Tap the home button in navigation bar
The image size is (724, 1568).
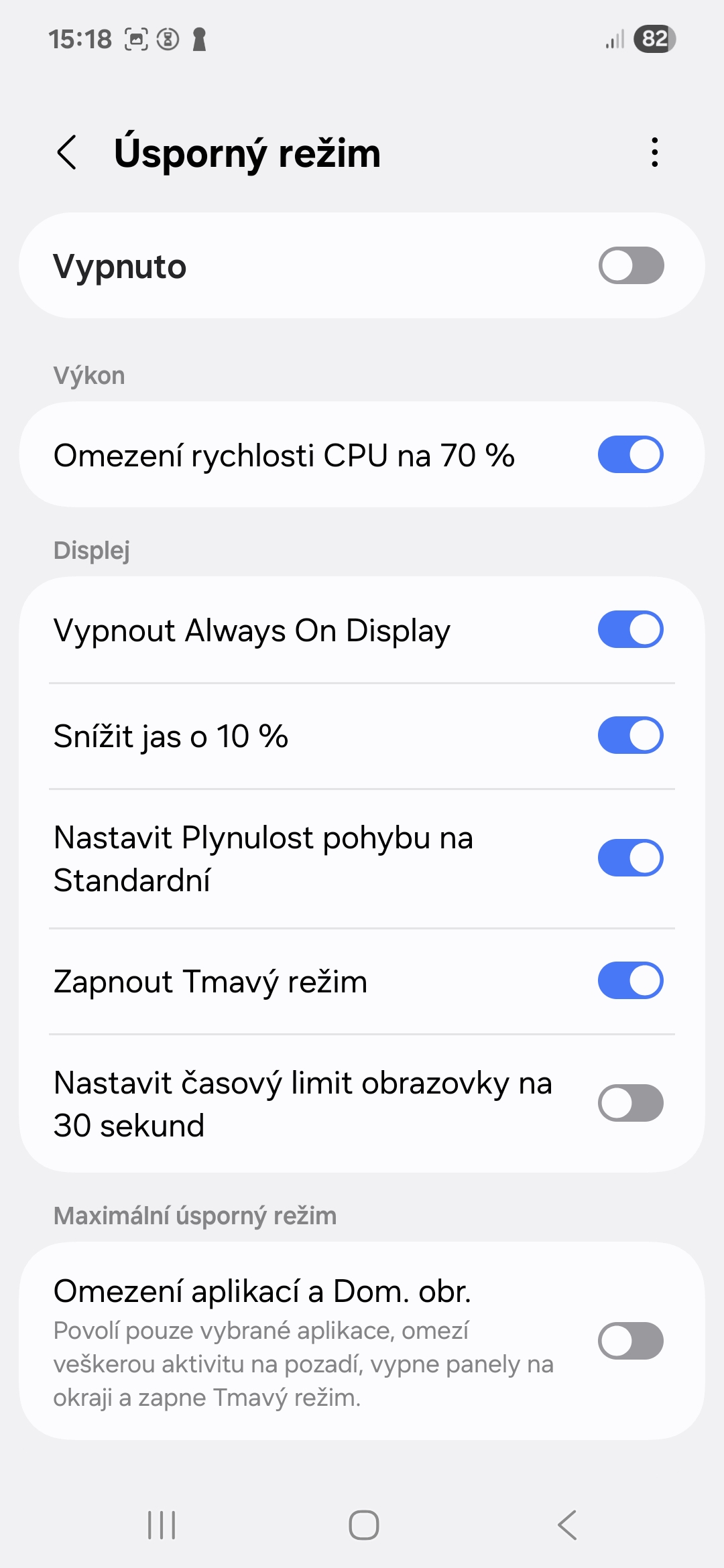[363, 1525]
